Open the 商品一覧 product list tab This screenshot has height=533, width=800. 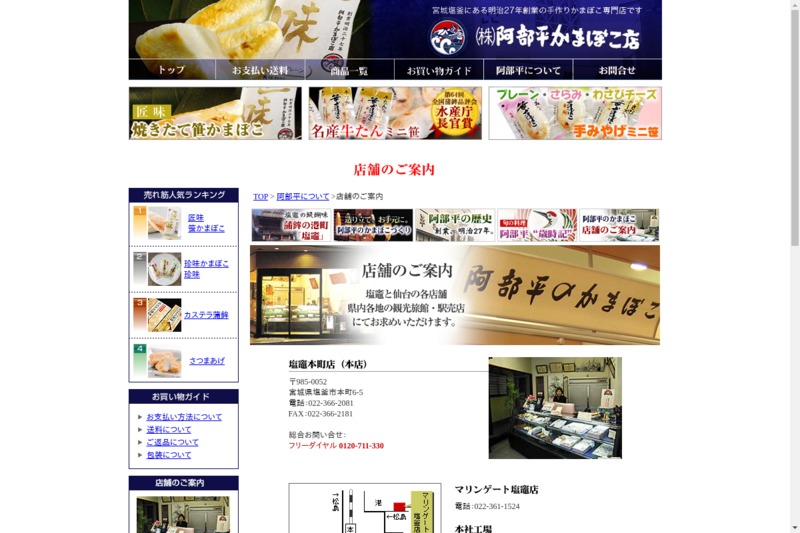pos(349,70)
